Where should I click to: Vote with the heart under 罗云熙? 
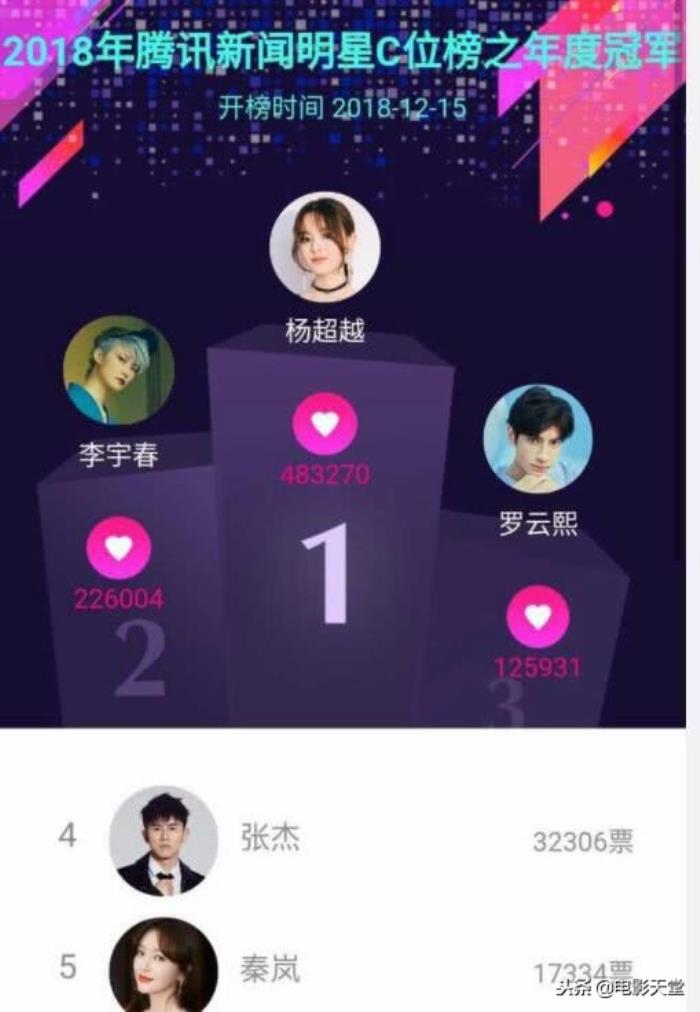[538, 618]
